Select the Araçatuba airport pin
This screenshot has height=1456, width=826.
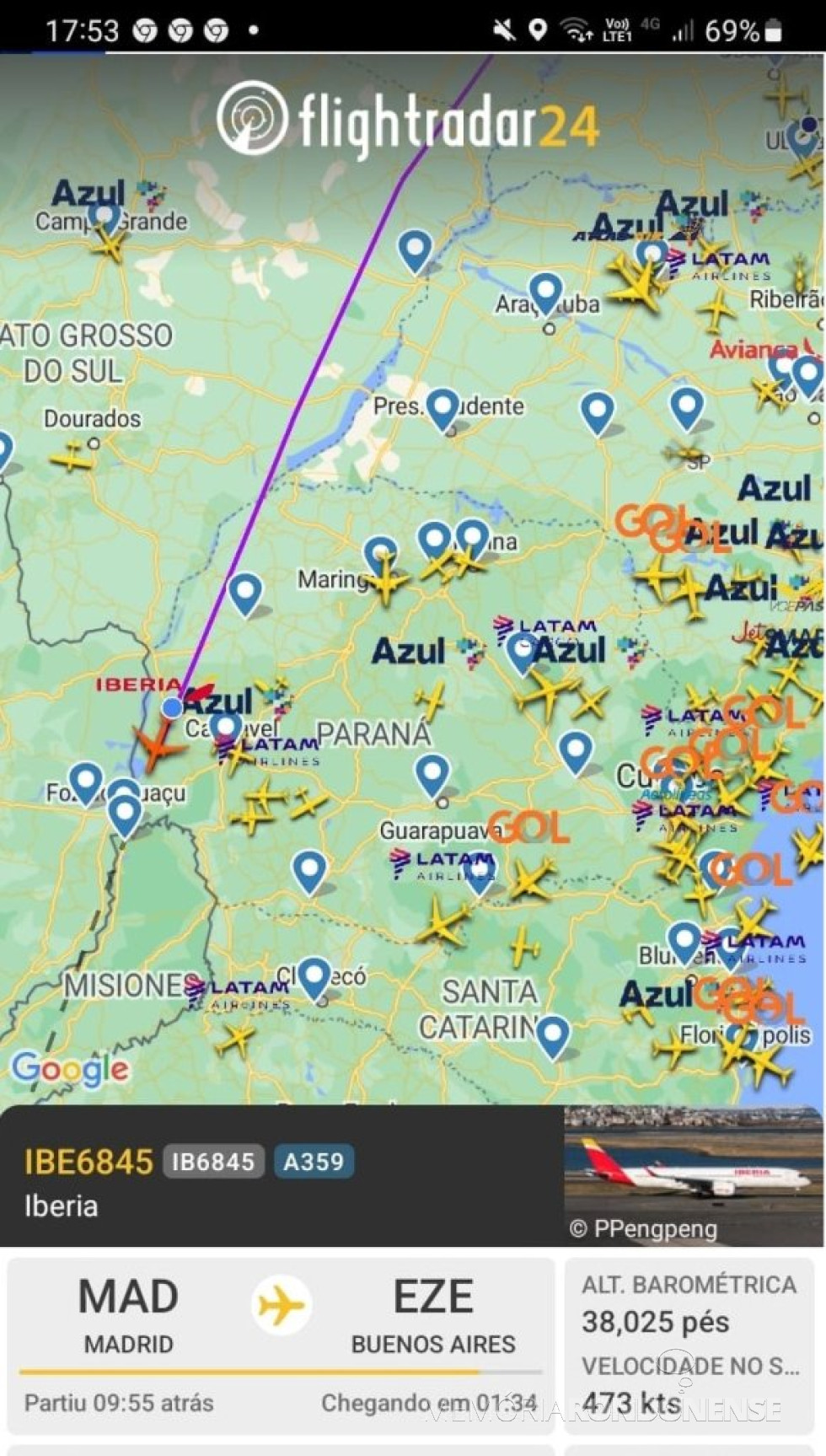(x=545, y=292)
